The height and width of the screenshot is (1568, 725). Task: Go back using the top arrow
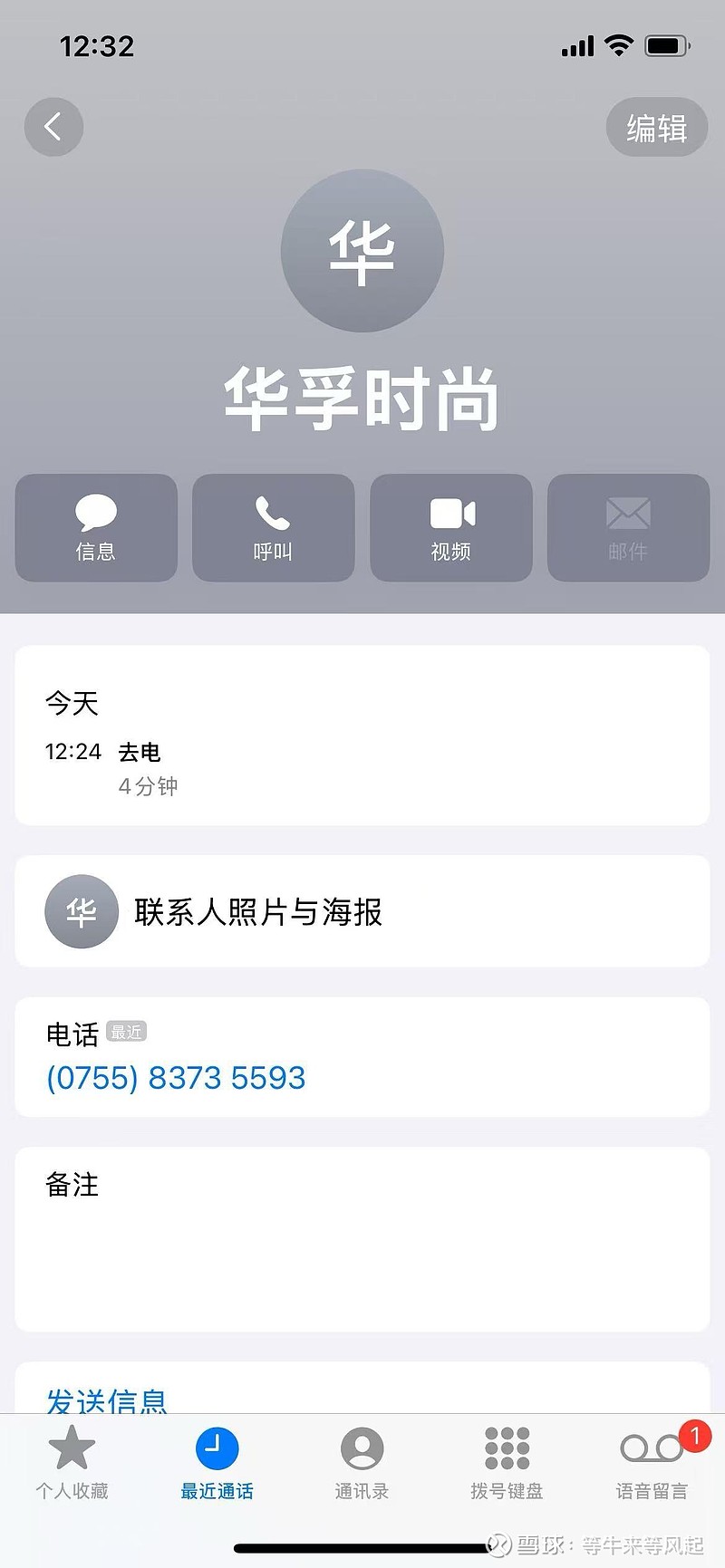pyautogui.click(x=53, y=127)
